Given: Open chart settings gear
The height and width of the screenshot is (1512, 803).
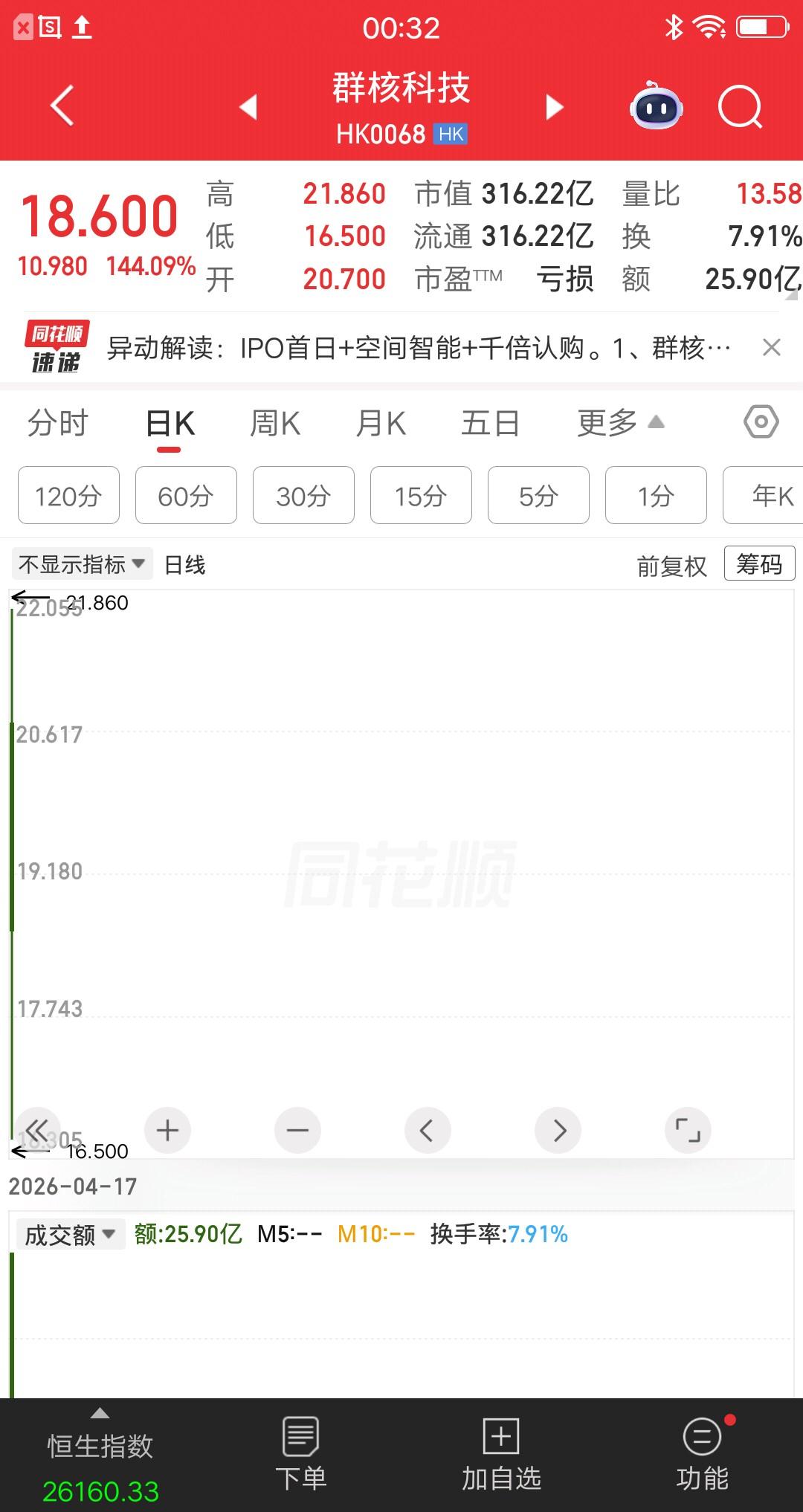Looking at the screenshot, I should (761, 421).
